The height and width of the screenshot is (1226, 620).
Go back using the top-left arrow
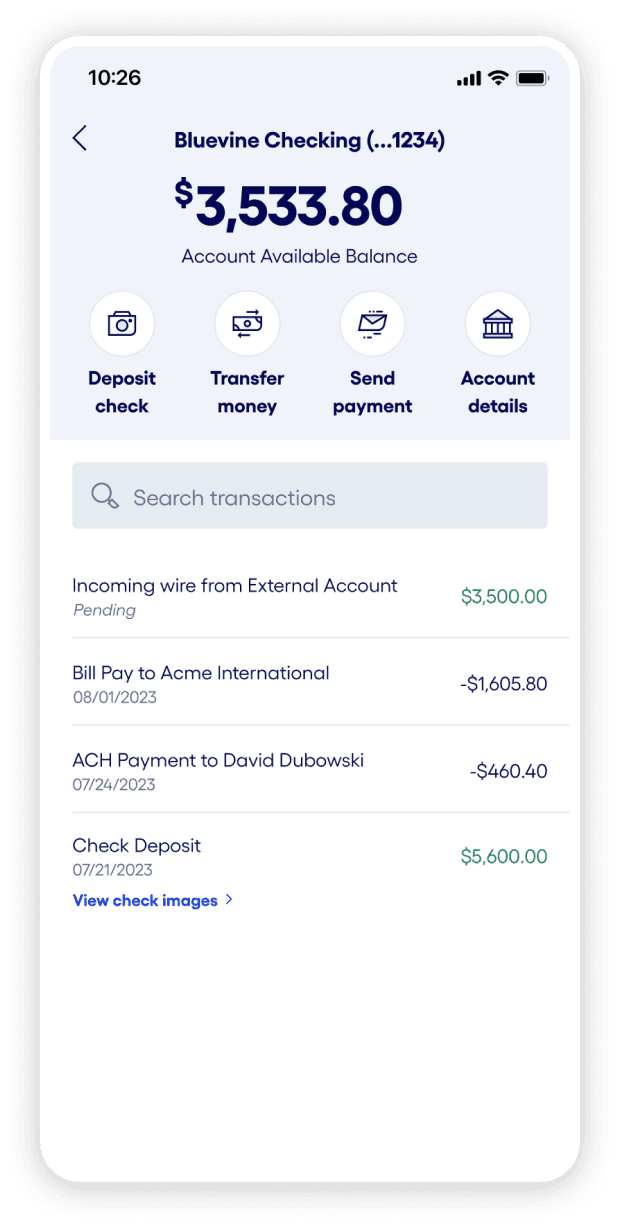click(80, 139)
